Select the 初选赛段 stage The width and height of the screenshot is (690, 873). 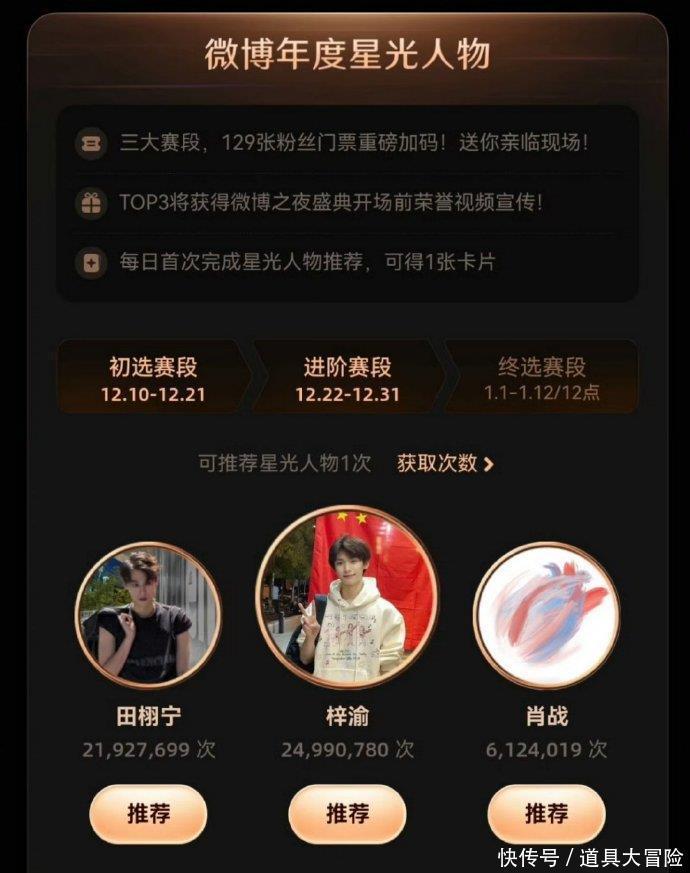coord(153,379)
